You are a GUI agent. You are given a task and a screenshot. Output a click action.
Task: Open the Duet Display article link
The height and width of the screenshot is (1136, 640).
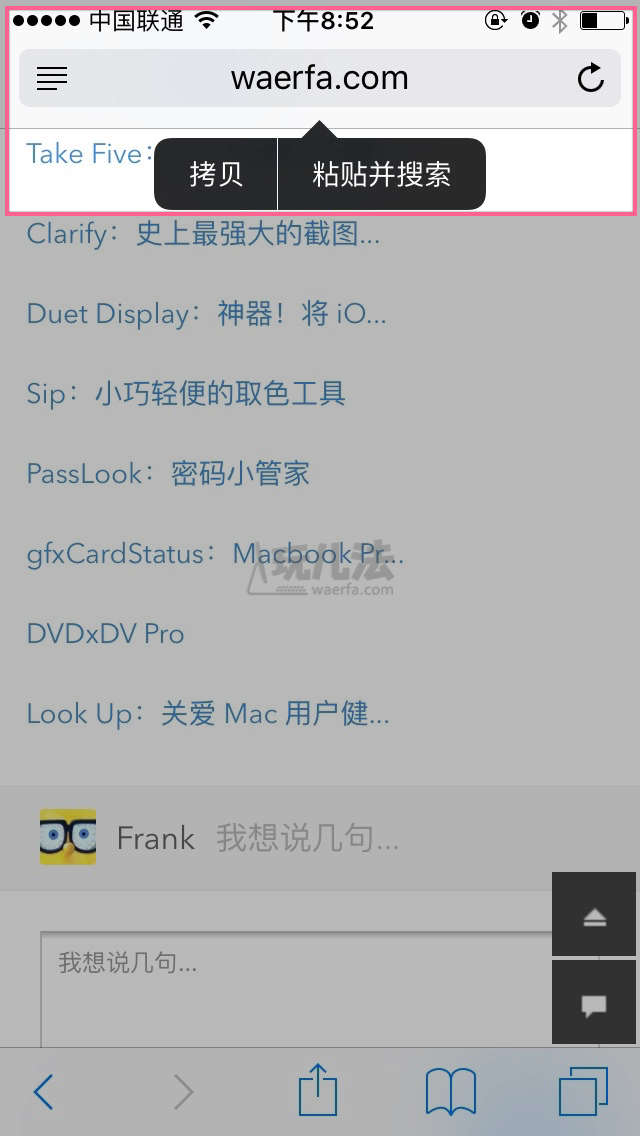206,314
